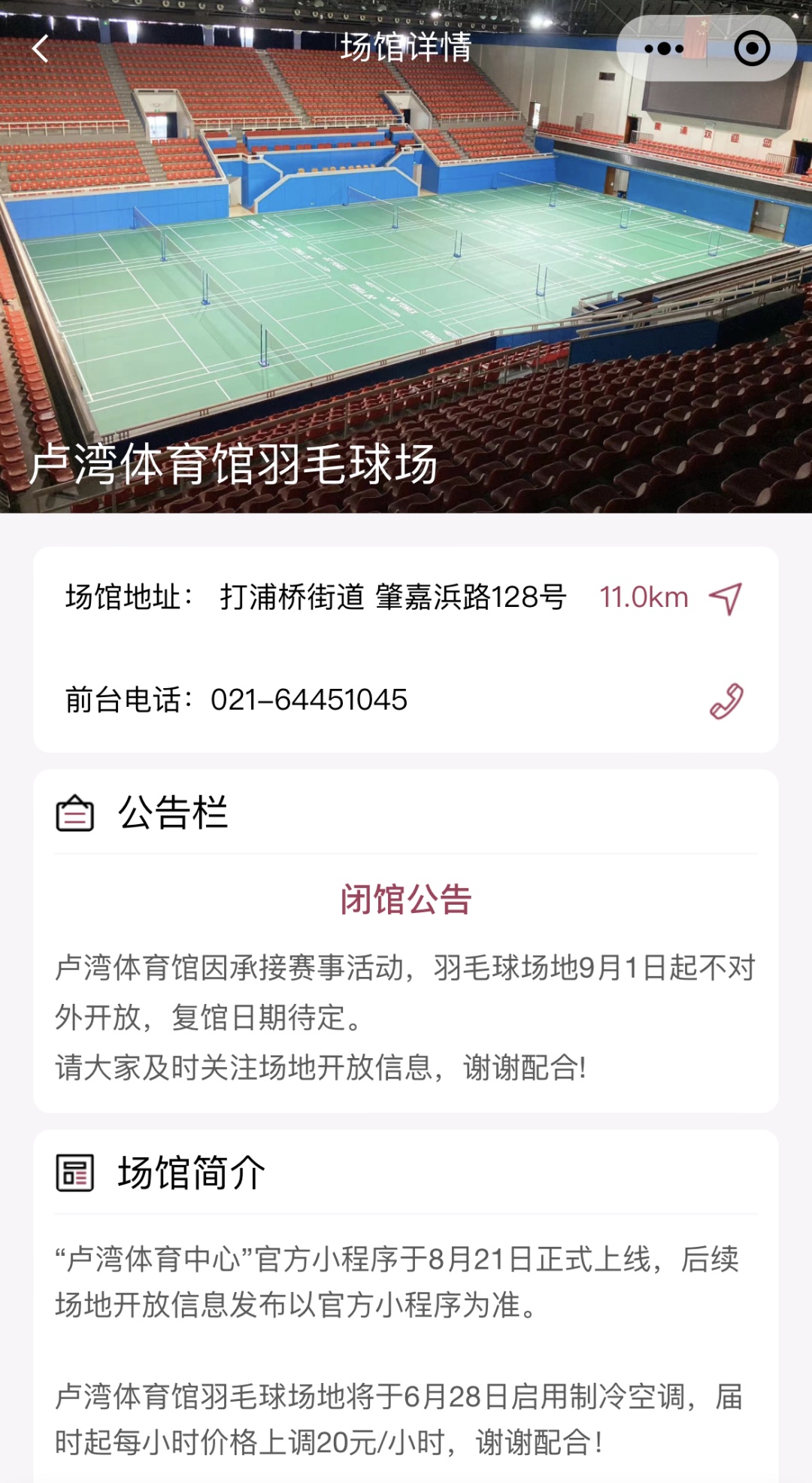The width and height of the screenshot is (812, 1483).
Task: Open navigation to 肇嘉浜路128号
Action: 726,599
